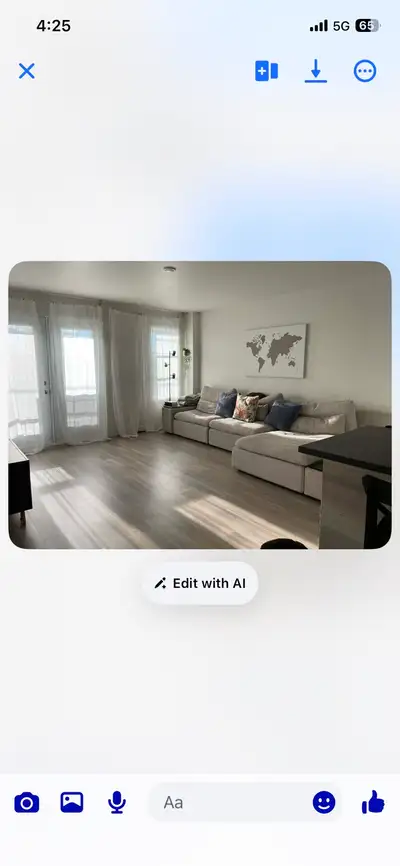Record a voice message with microphone
400x866 pixels.
click(117, 802)
